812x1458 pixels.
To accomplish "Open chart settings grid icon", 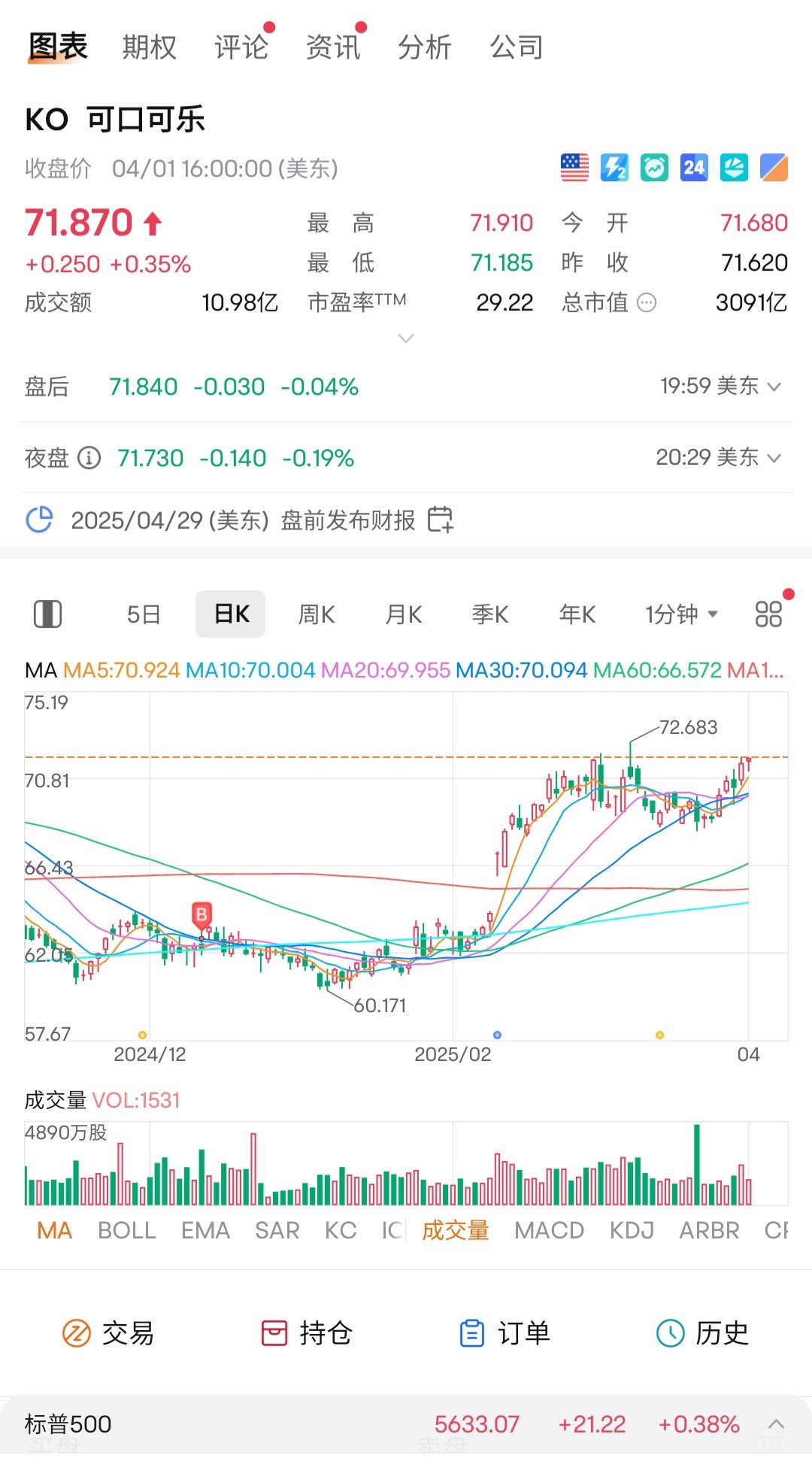I will pyautogui.click(x=768, y=614).
